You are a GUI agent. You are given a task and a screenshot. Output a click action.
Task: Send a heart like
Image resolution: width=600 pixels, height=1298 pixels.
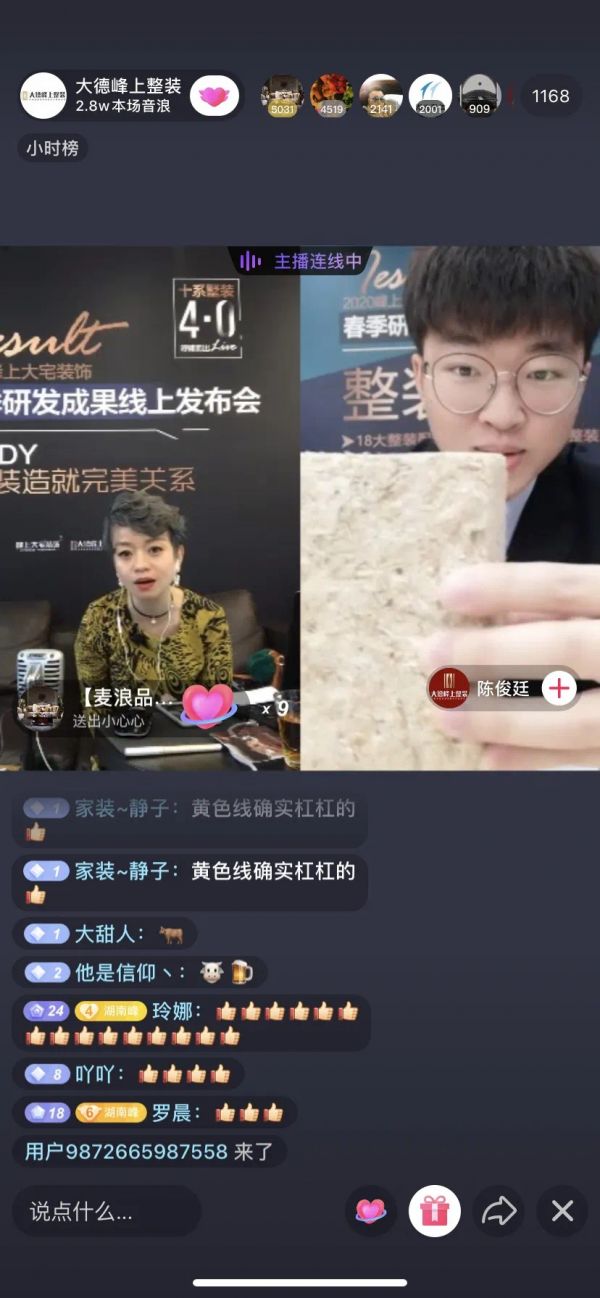[x=371, y=1211]
